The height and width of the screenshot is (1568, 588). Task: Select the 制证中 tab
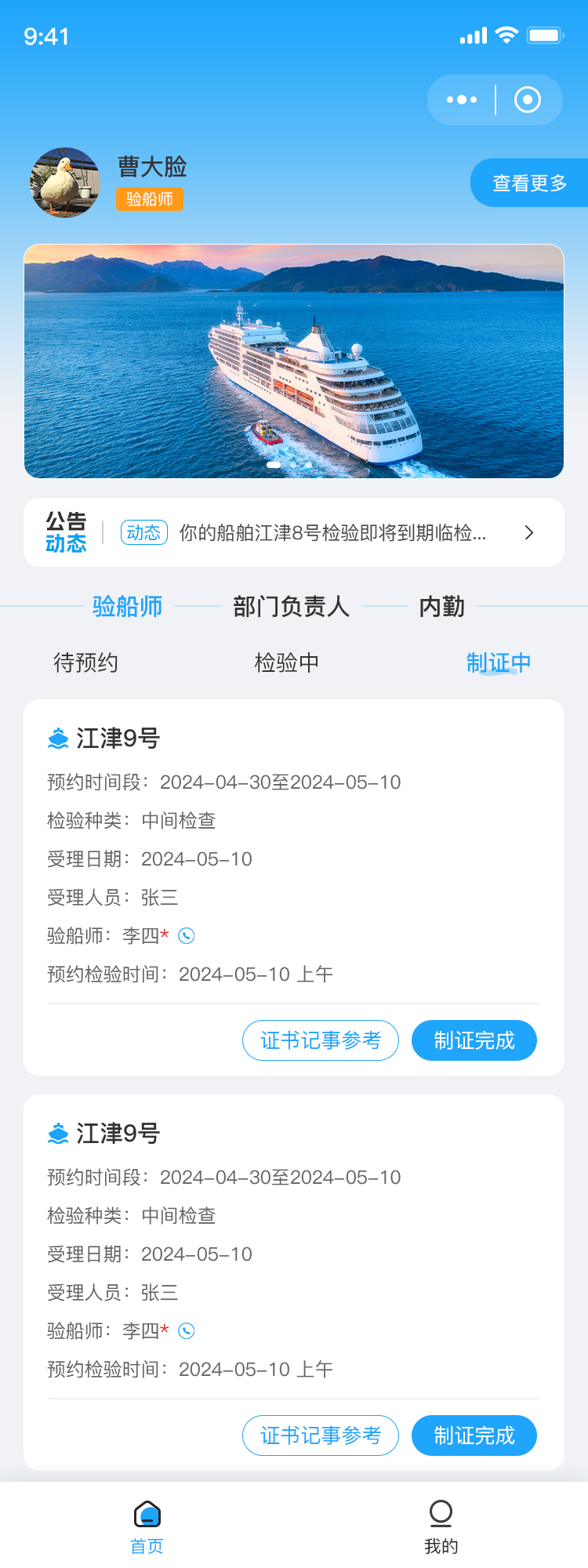(498, 662)
